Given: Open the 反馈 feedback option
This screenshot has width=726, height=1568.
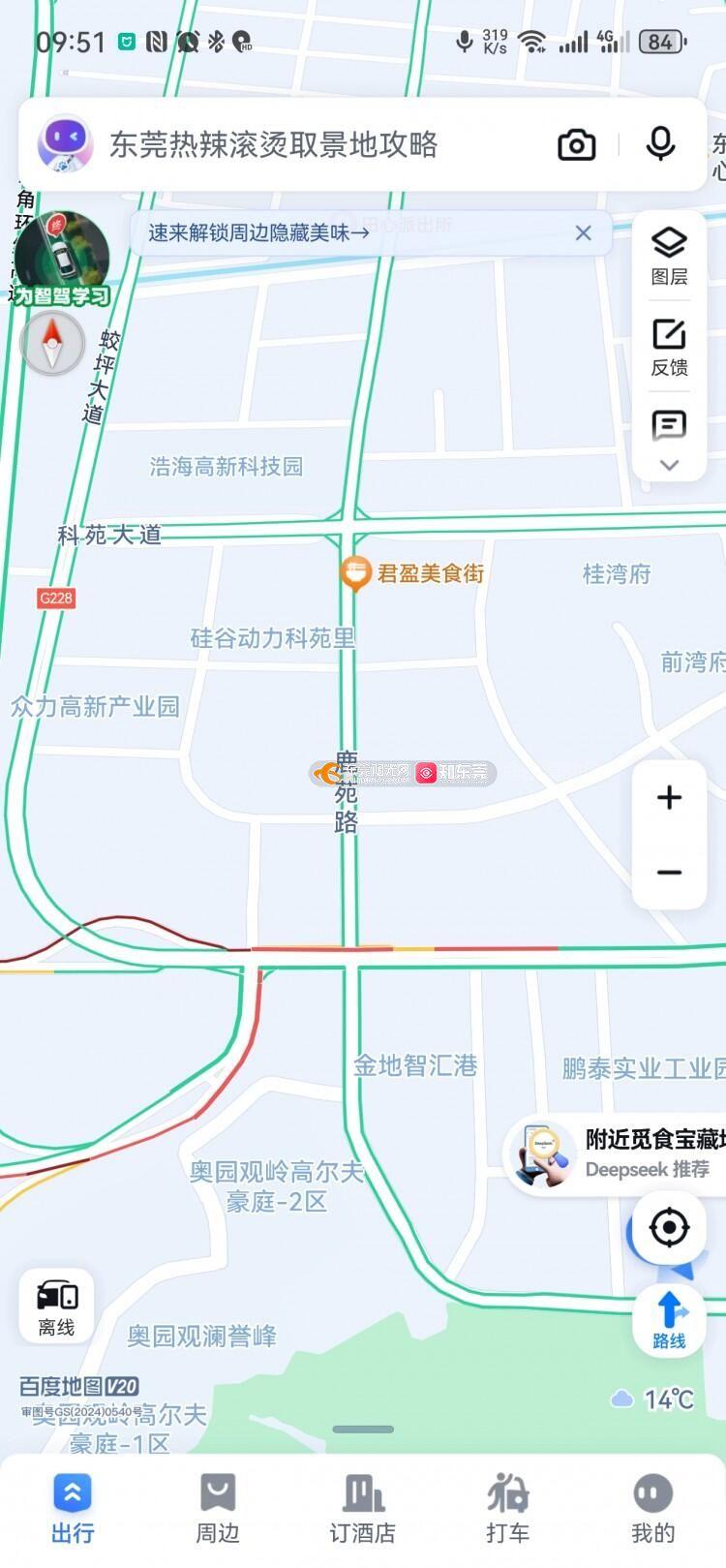Looking at the screenshot, I should pyautogui.click(x=669, y=347).
